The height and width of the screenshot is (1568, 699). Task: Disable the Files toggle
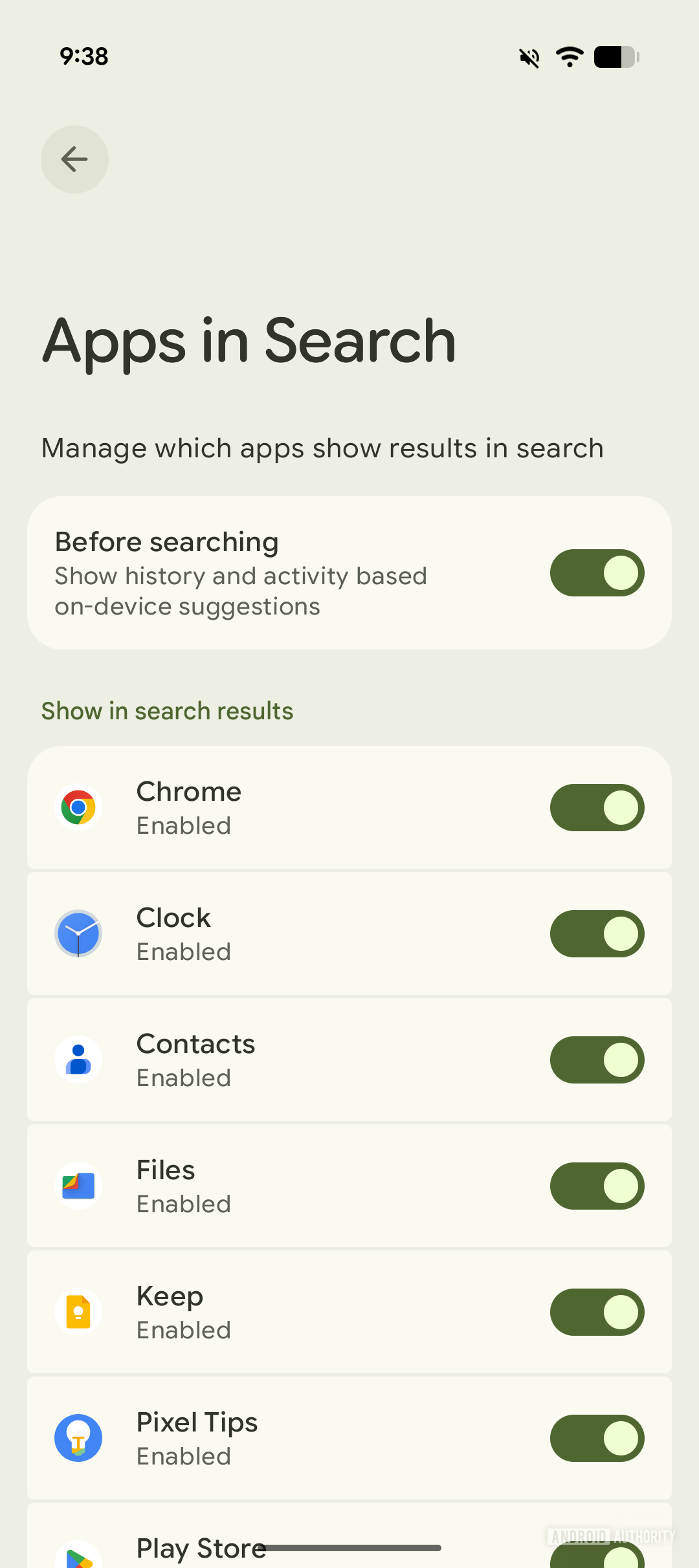(597, 1186)
